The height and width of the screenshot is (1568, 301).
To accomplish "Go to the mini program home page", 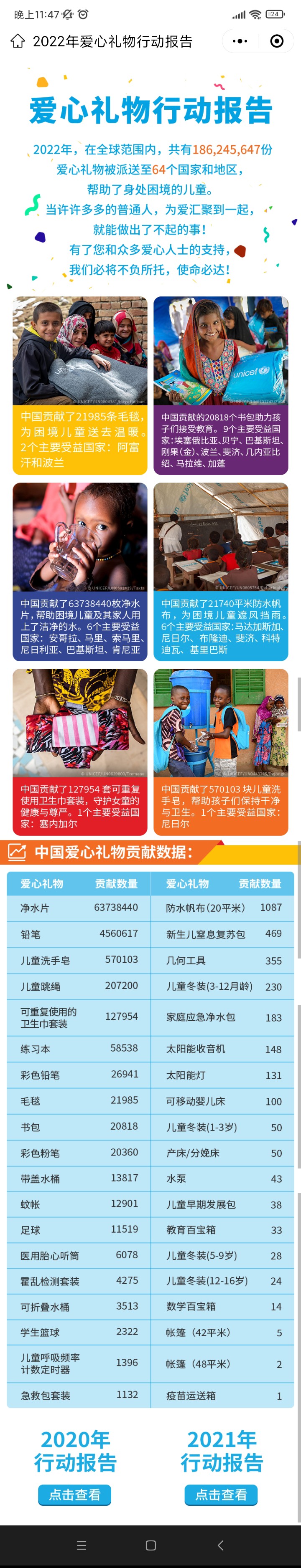I will [x=18, y=41].
